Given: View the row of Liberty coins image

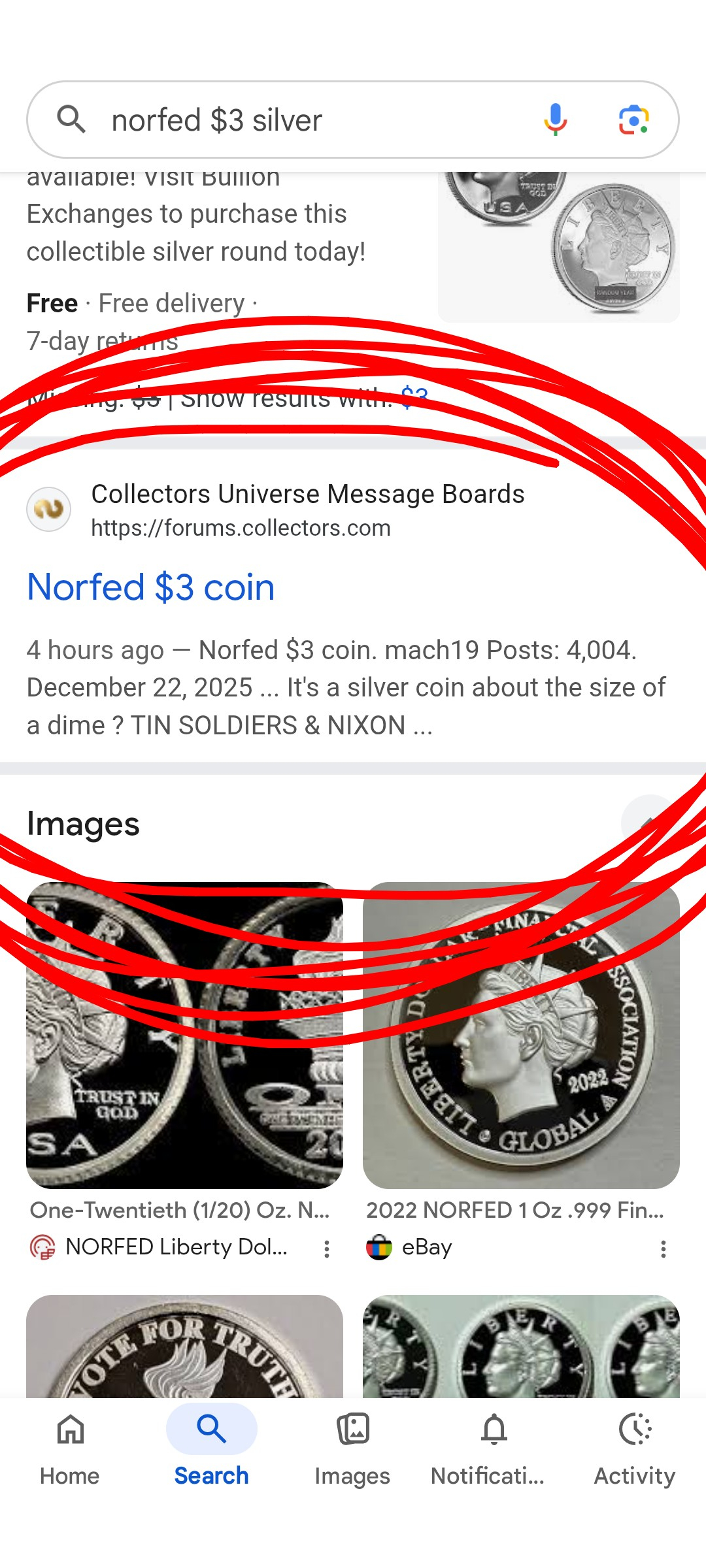Looking at the screenshot, I should click(521, 1346).
